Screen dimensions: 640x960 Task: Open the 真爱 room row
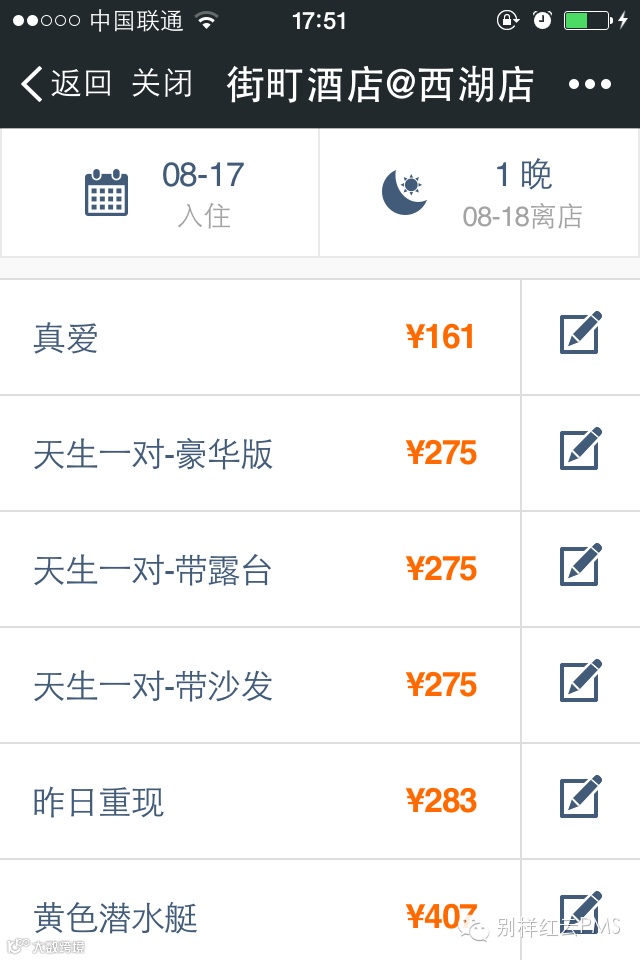coord(260,337)
